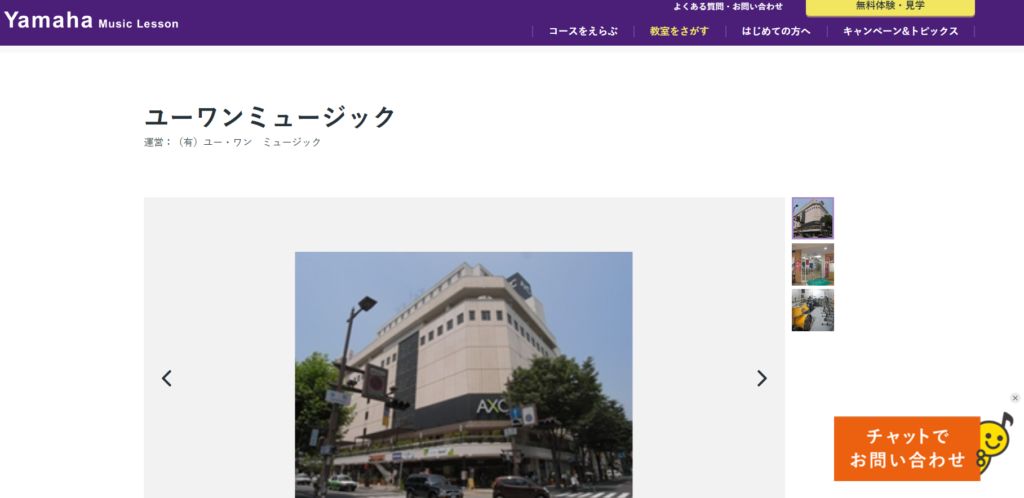Open キャンペーン&トピックス section
Image resolution: width=1024 pixels, height=498 pixels.
(900, 31)
